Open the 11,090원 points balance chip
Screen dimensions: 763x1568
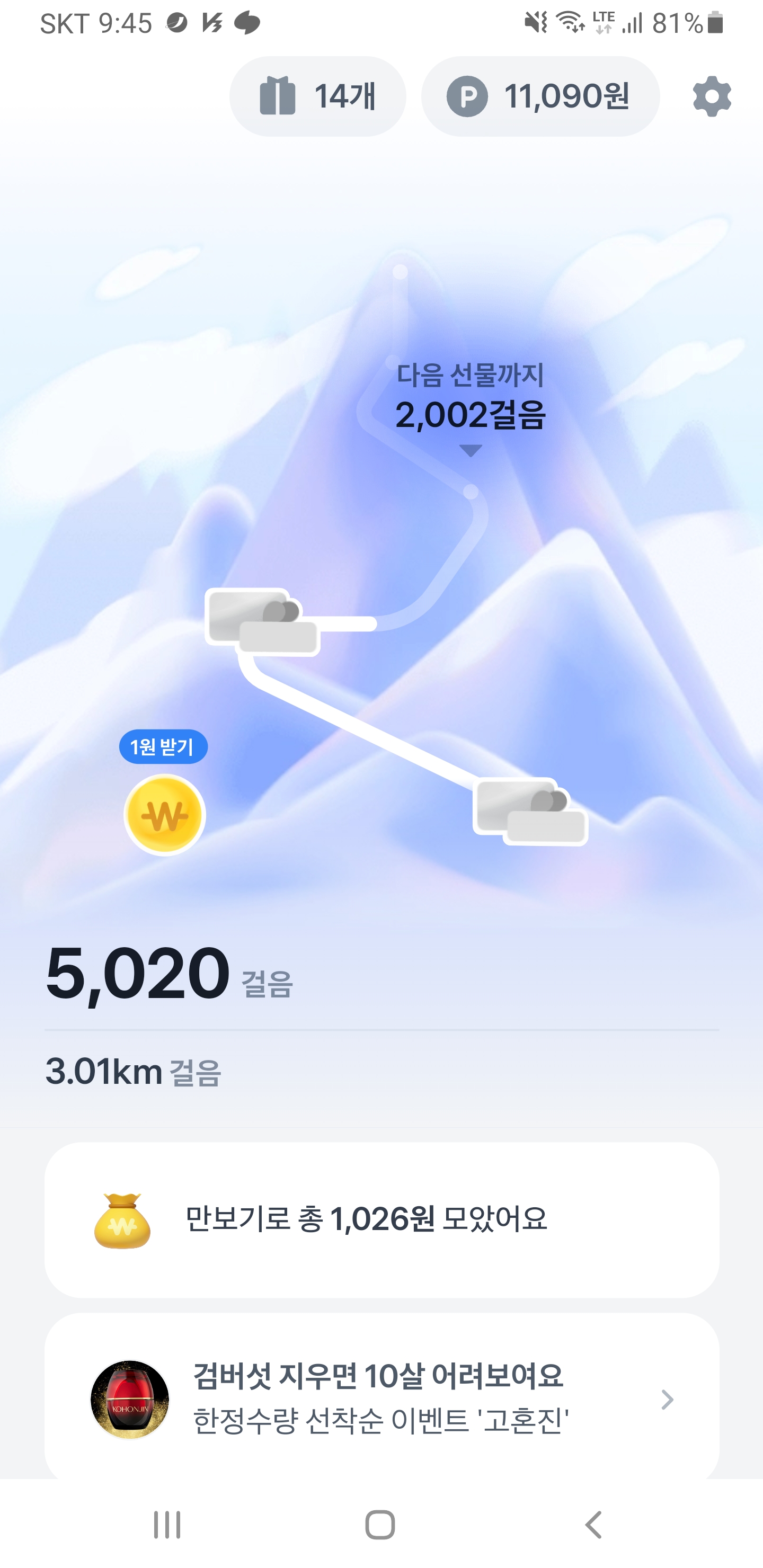tap(540, 96)
